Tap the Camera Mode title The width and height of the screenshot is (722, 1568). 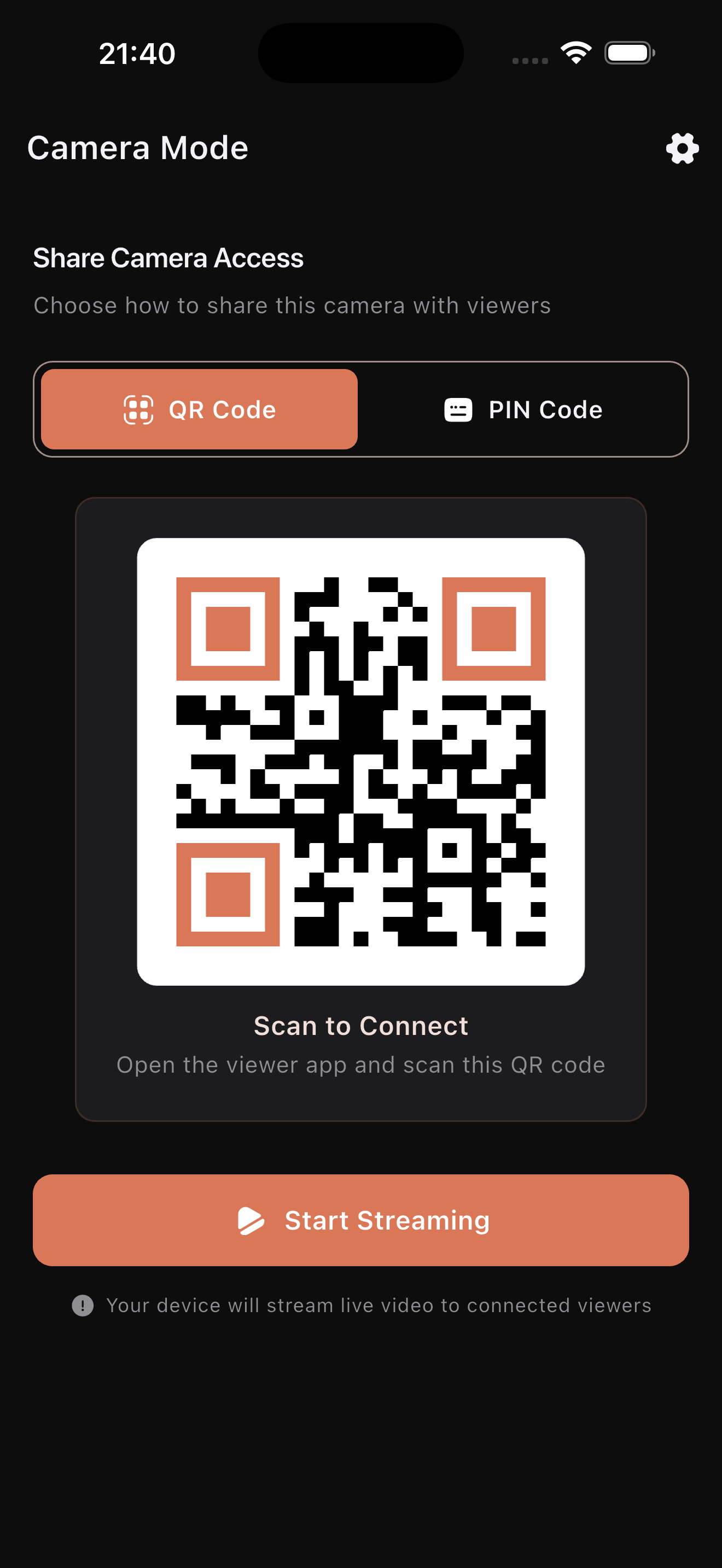point(138,147)
